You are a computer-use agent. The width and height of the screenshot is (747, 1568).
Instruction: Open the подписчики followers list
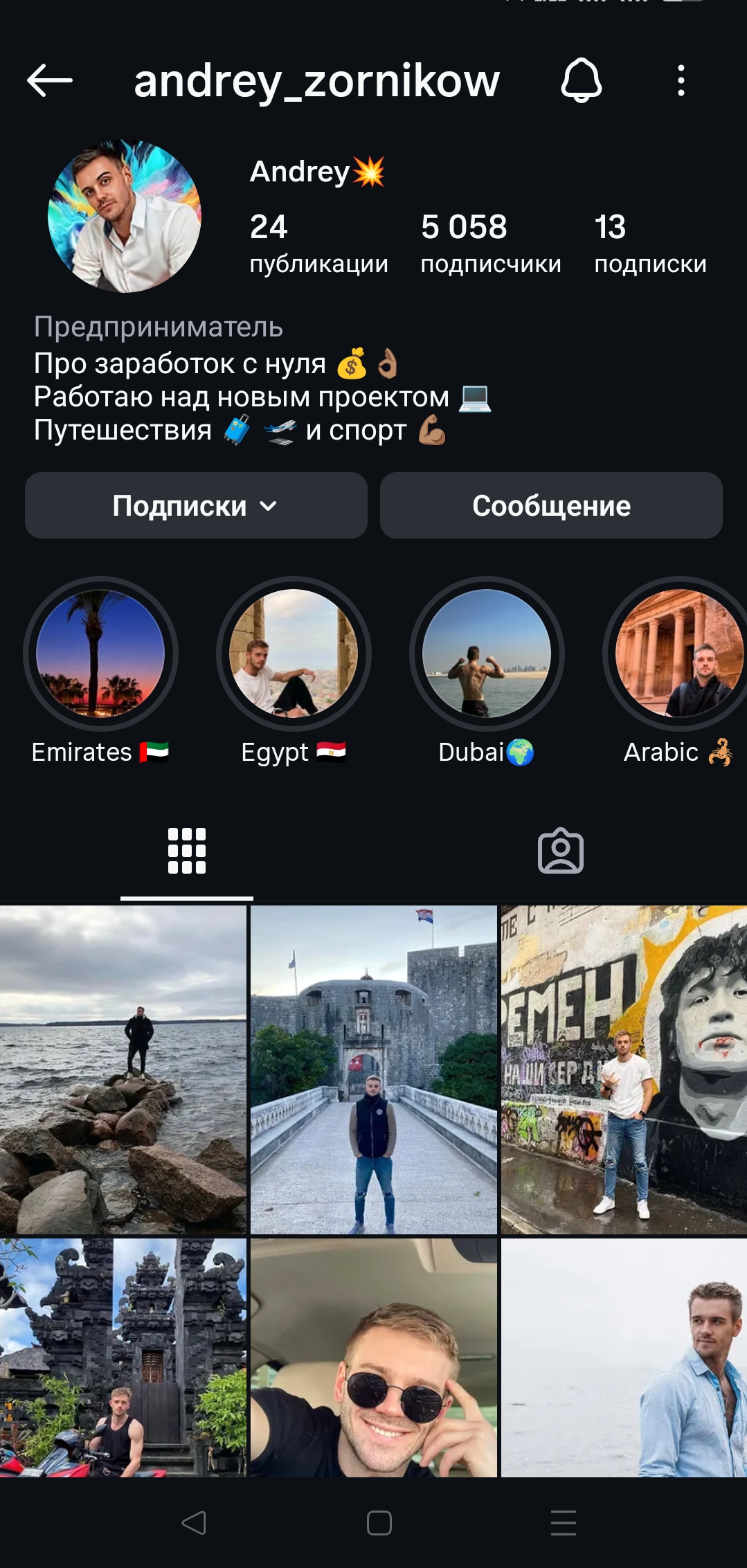click(492, 242)
